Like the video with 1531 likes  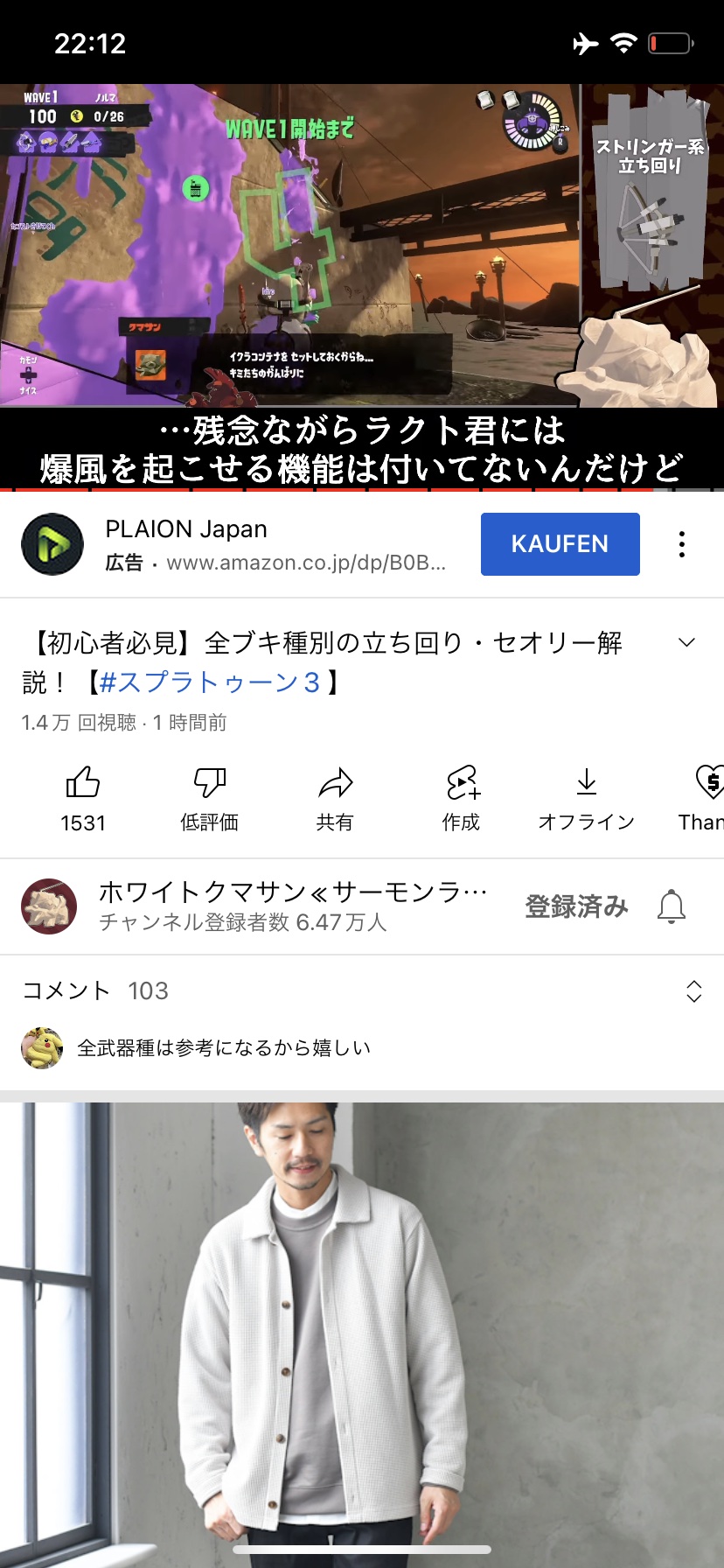point(83,796)
